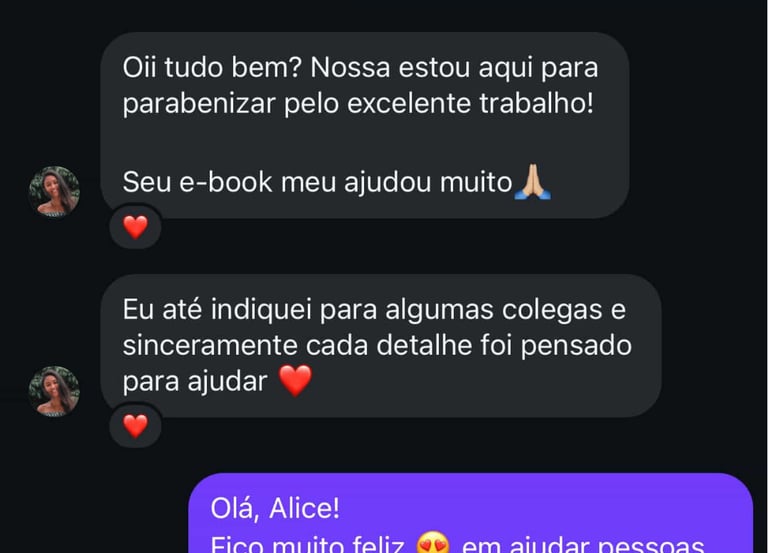
Task: Open Alice's avatar beside the 'Eu até indiquei' message
Action: pyautogui.click(x=54, y=391)
